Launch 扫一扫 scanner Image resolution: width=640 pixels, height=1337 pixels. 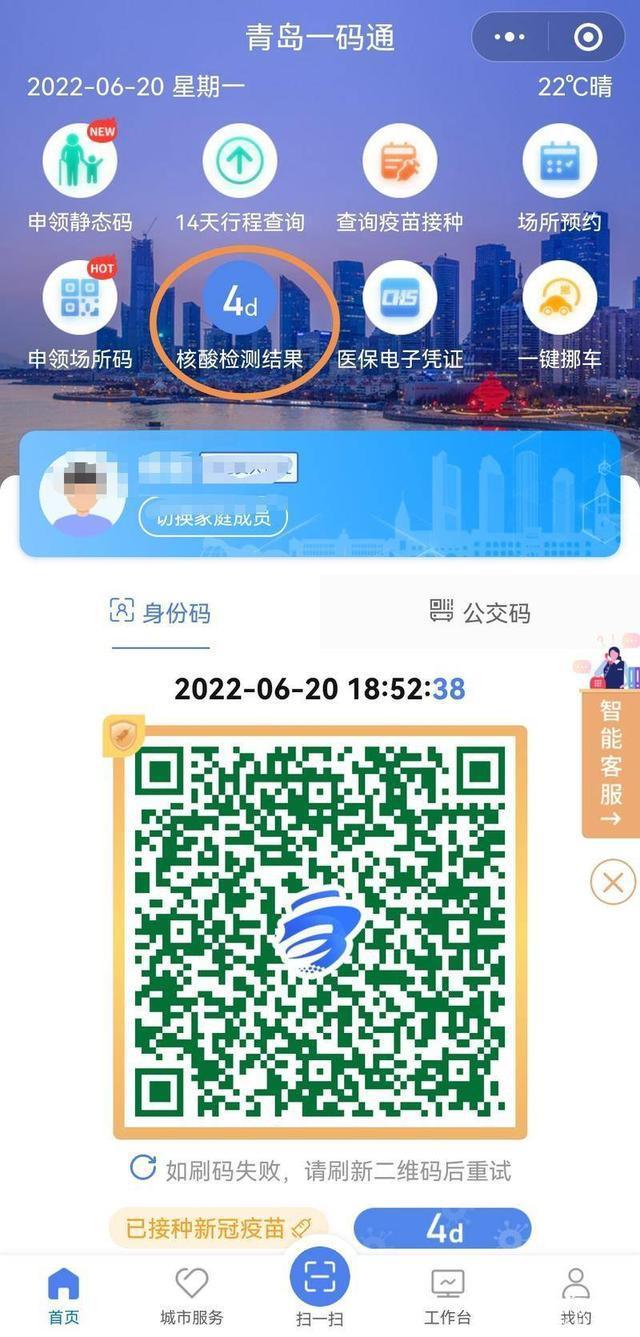click(320, 1288)
